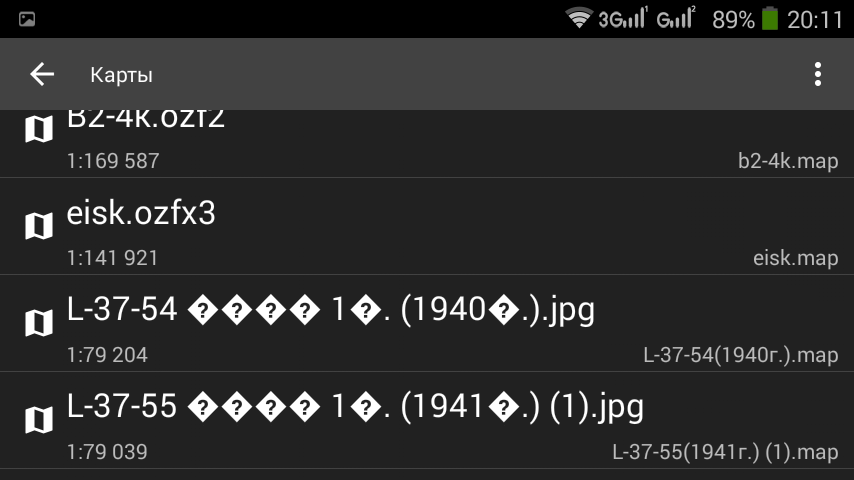Go back using the arrow icon
Image resolution: width=854 pixels, height=480 pixels.
[42, 74]
